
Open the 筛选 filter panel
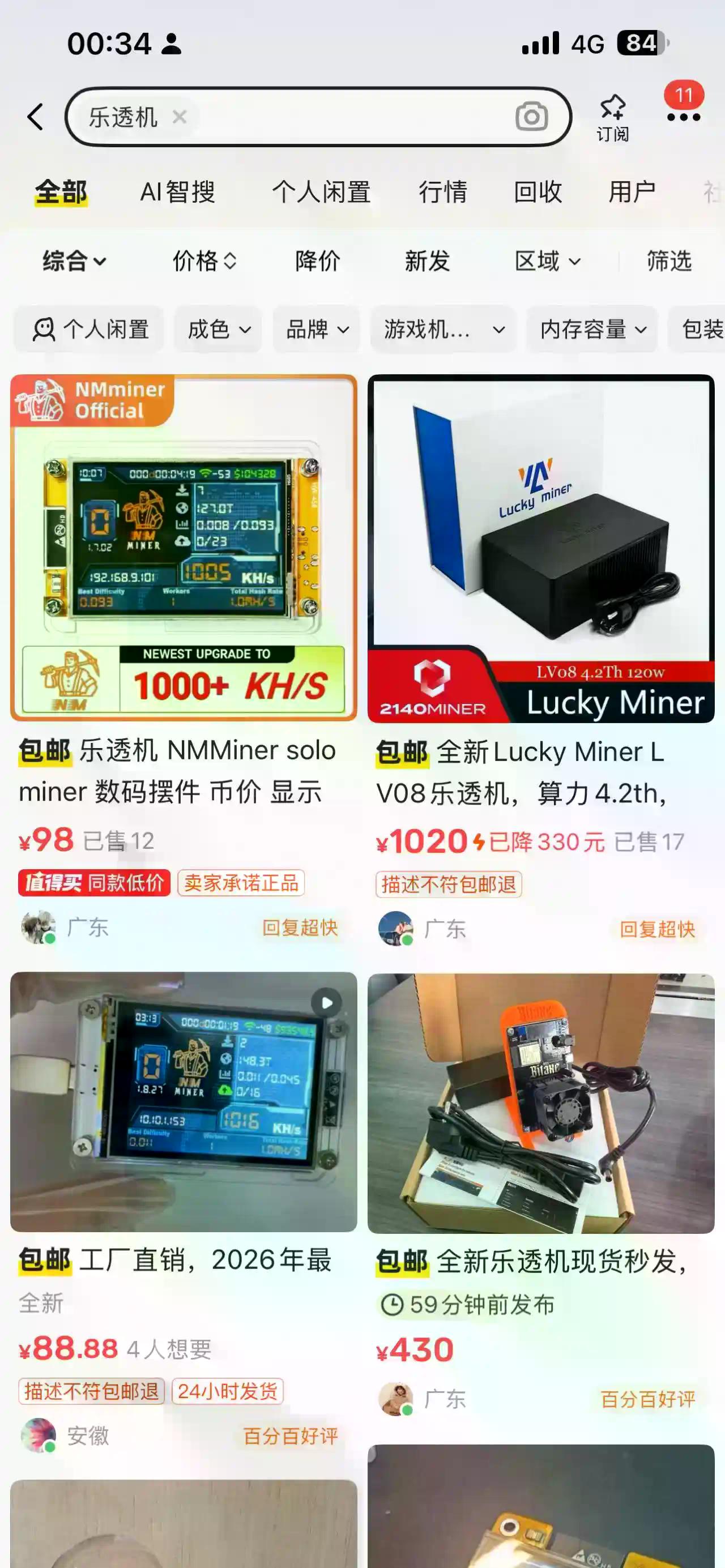click(669, 262)
